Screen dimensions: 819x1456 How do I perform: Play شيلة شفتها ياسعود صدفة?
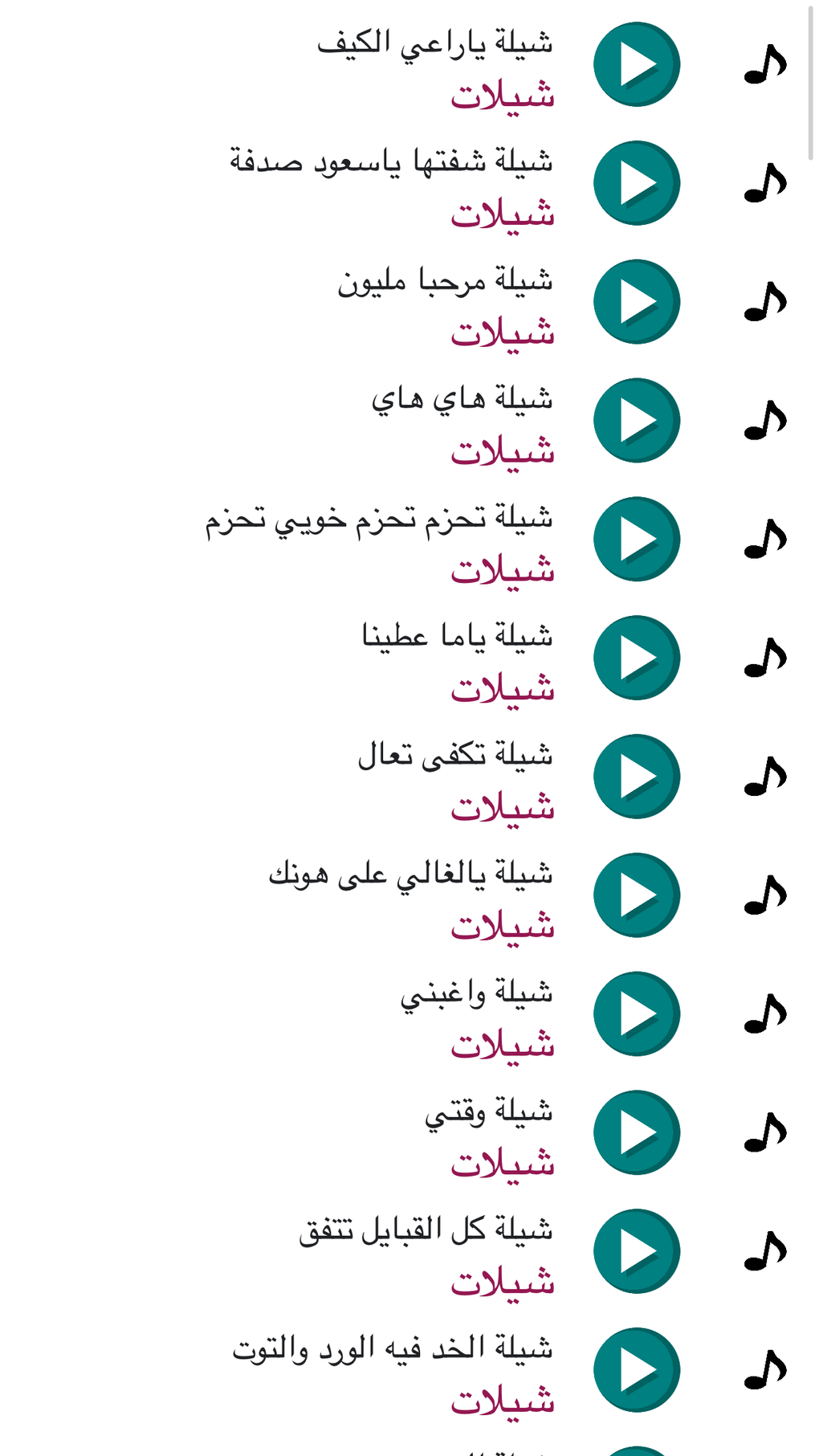click(636, 183)
